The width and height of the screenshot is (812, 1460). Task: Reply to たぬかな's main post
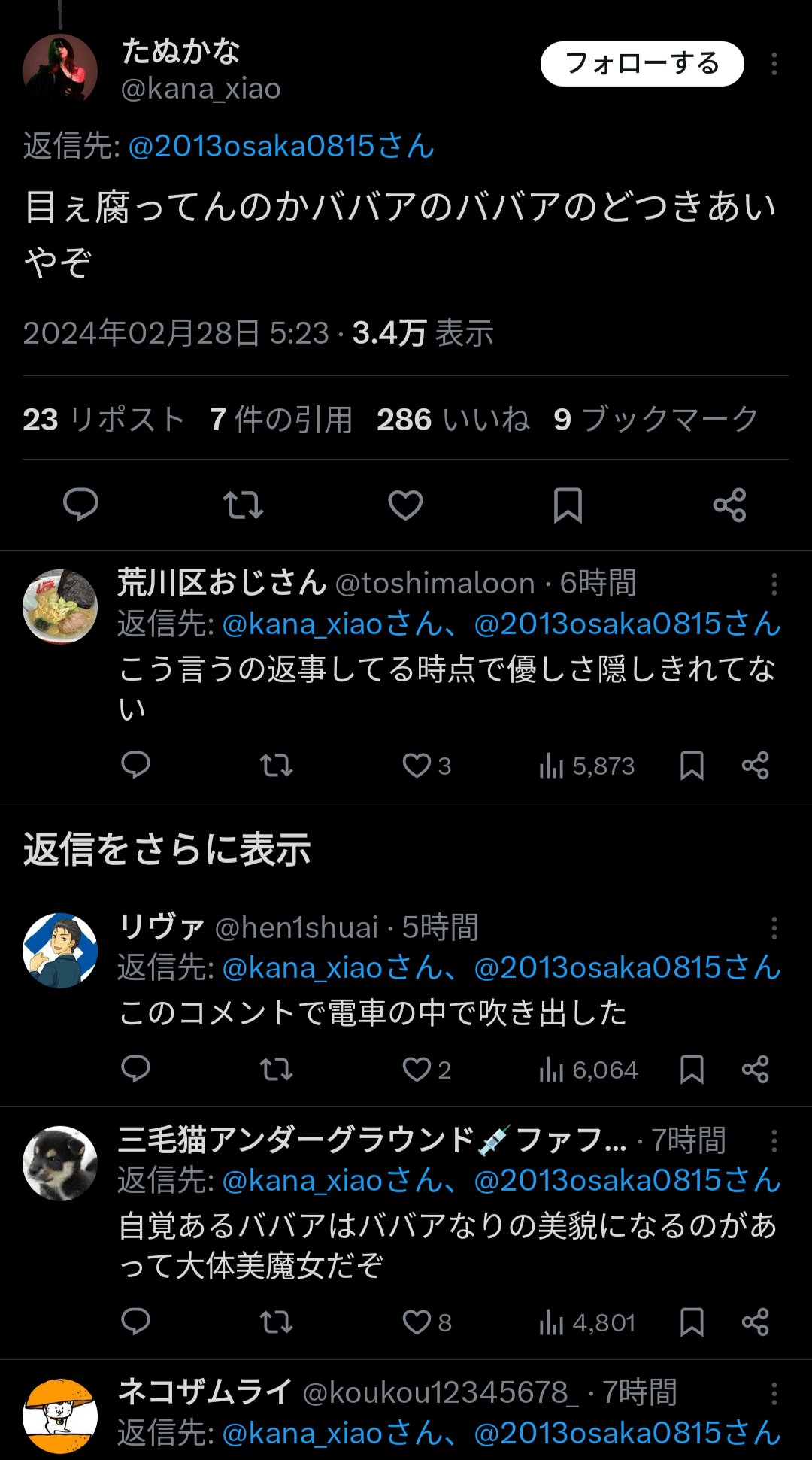point(80,505)
